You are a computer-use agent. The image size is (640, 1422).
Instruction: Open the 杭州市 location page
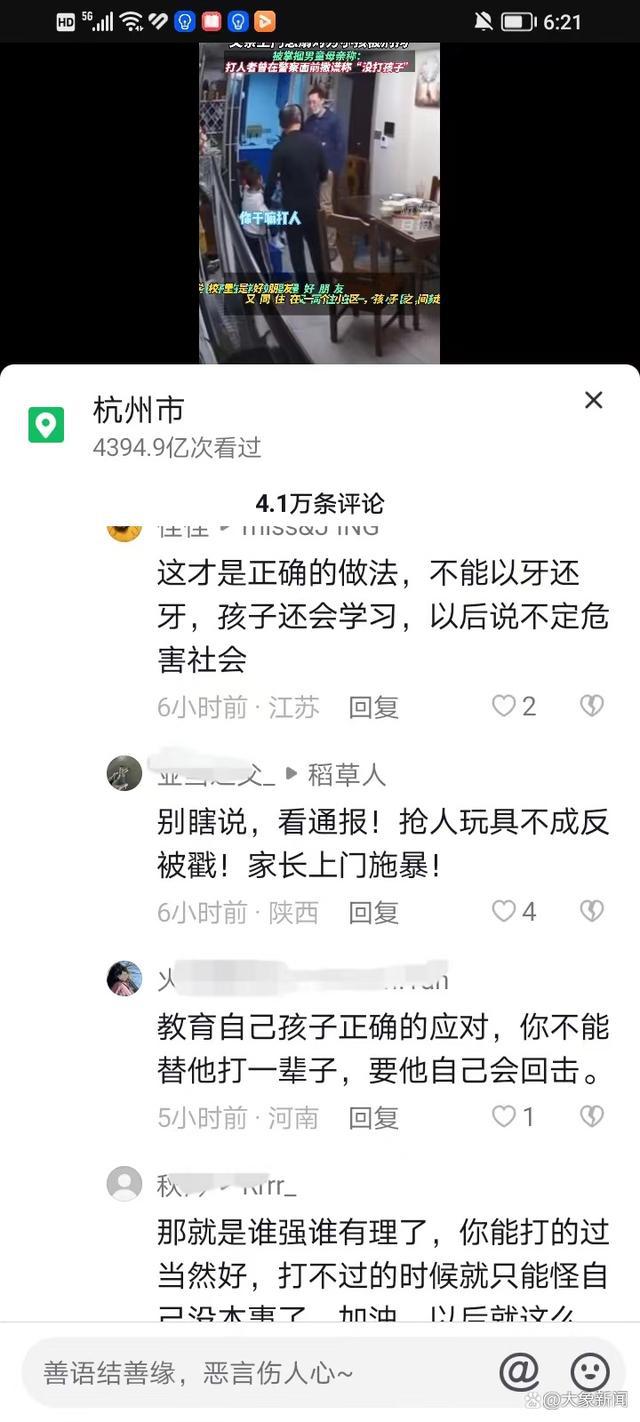point(139,410)
